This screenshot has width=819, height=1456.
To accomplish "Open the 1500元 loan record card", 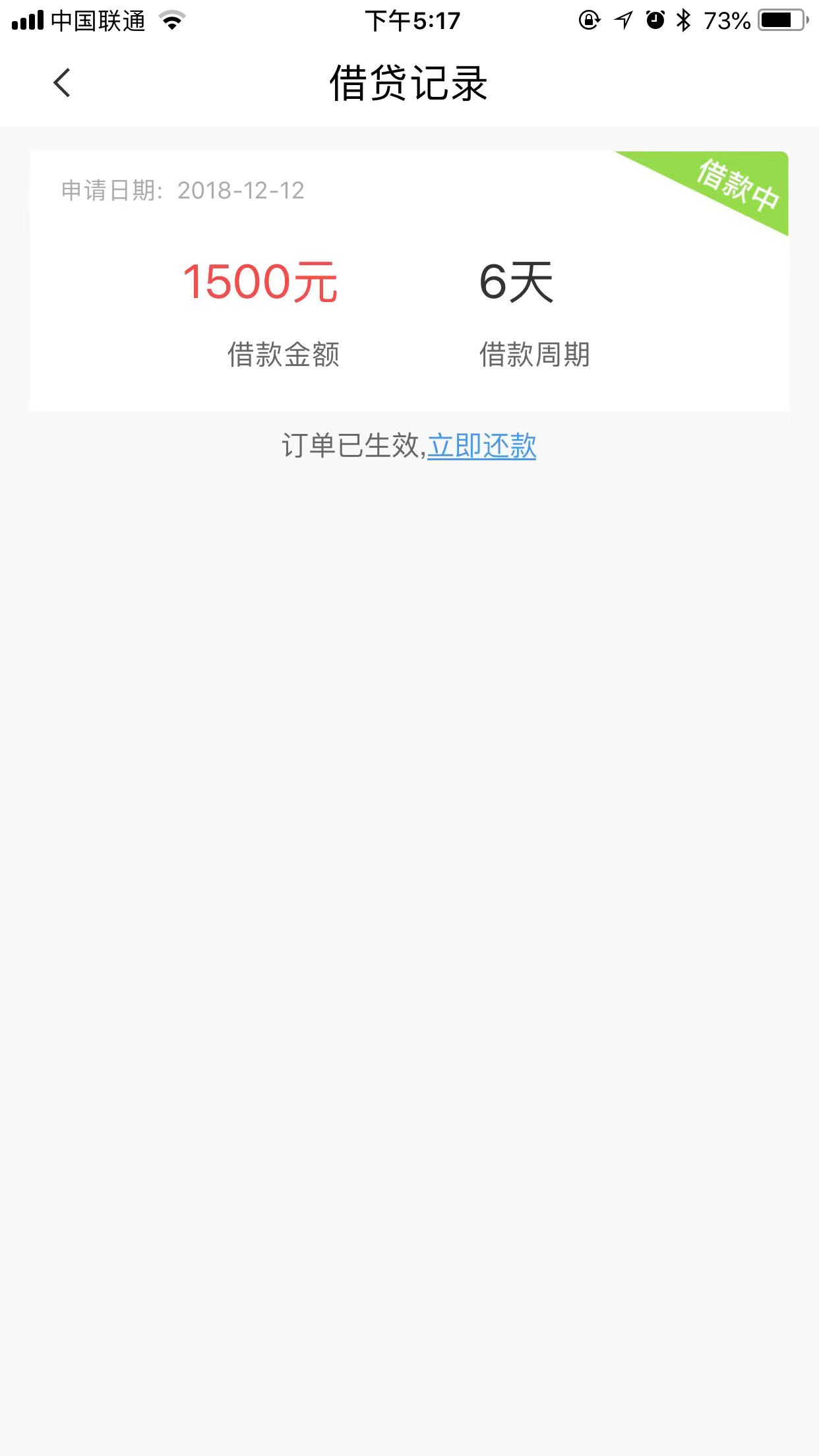I will (409, 281).
